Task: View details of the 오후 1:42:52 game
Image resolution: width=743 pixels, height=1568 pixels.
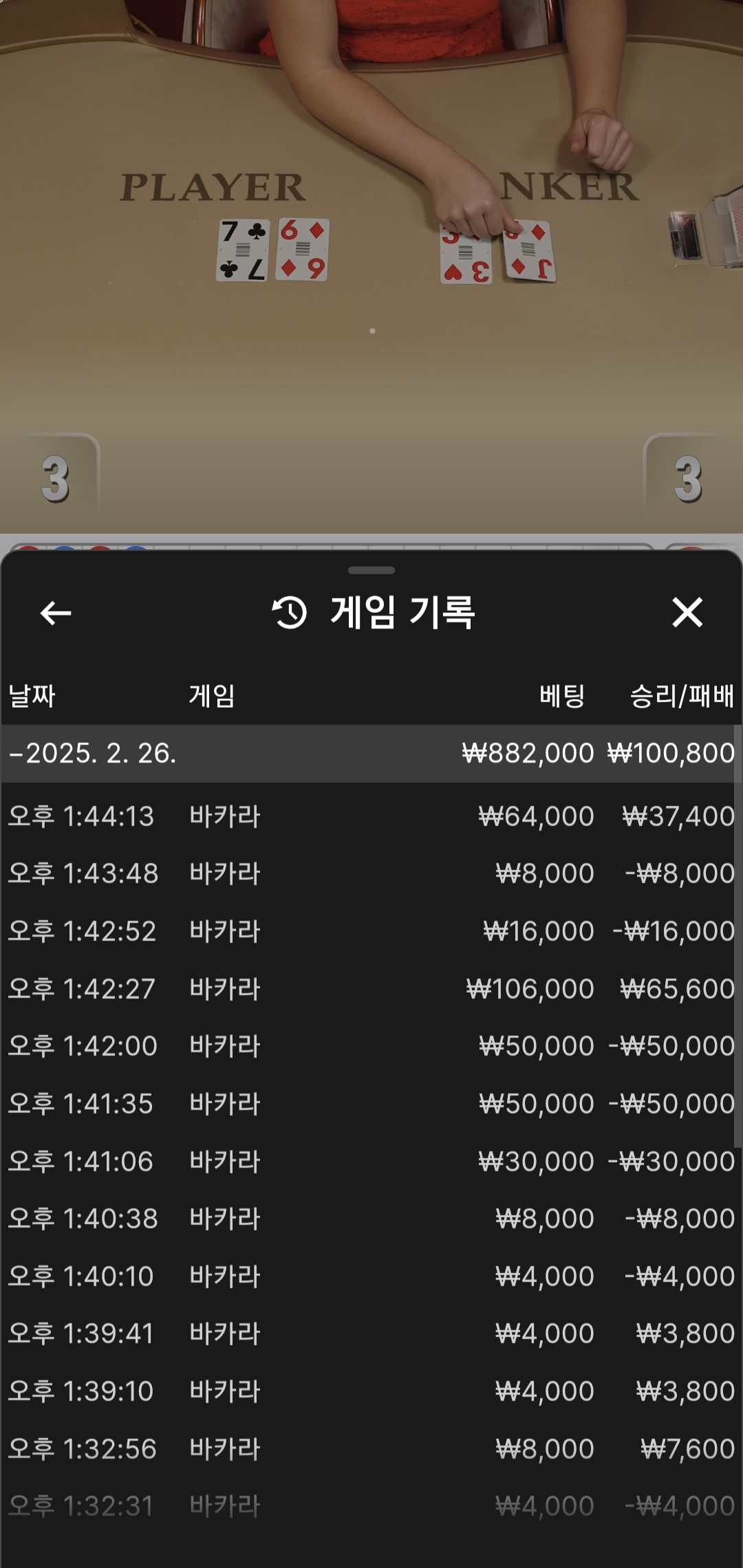Action: pos(371,931)
